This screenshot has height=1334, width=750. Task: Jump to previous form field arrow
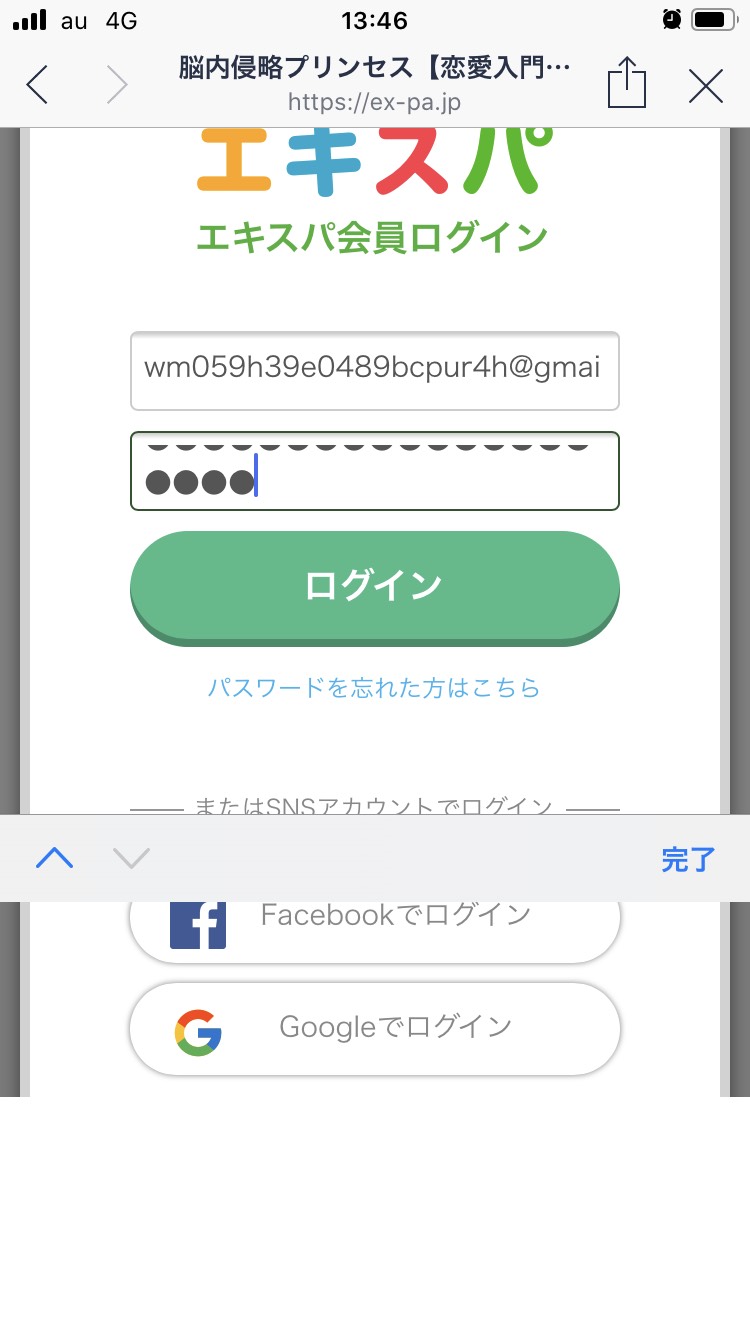coord(55,858)
